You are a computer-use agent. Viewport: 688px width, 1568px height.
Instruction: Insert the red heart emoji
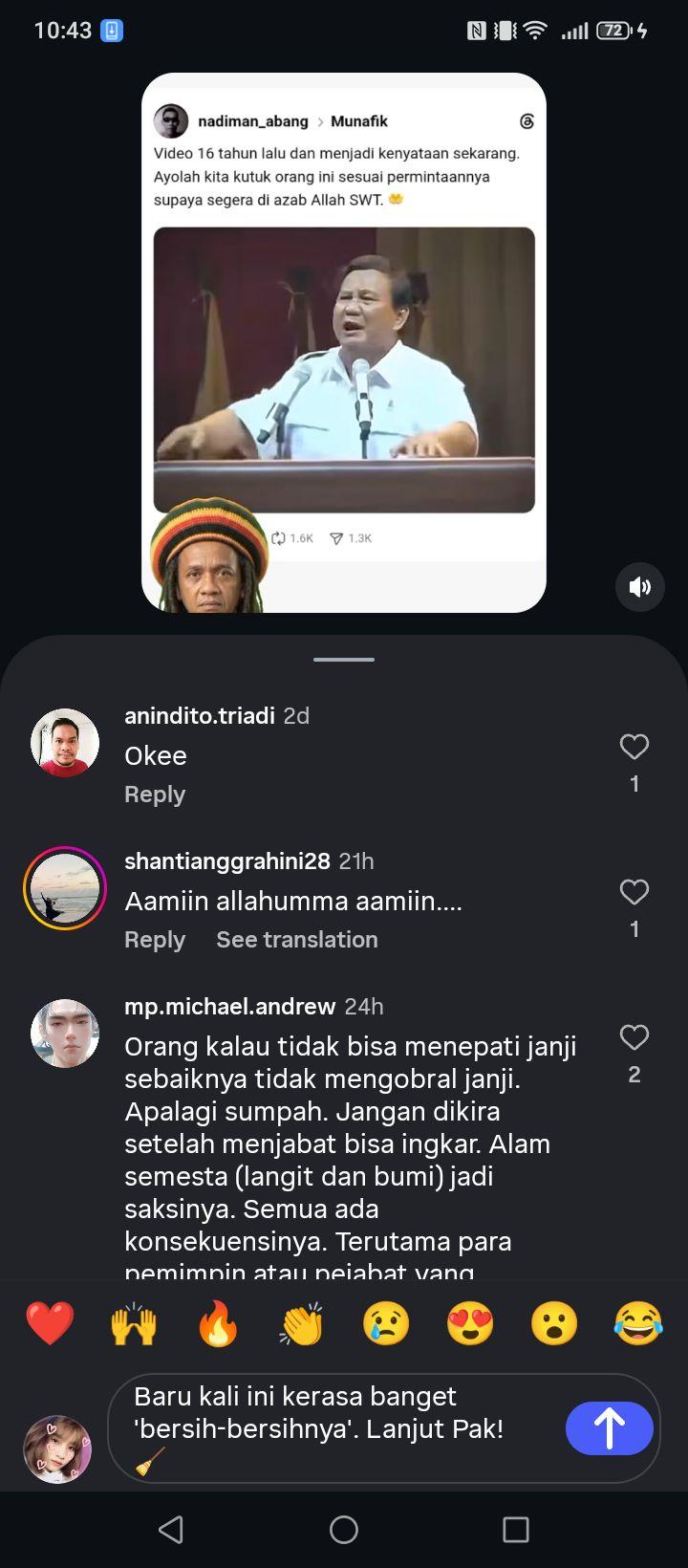[x=50, y=1325]
